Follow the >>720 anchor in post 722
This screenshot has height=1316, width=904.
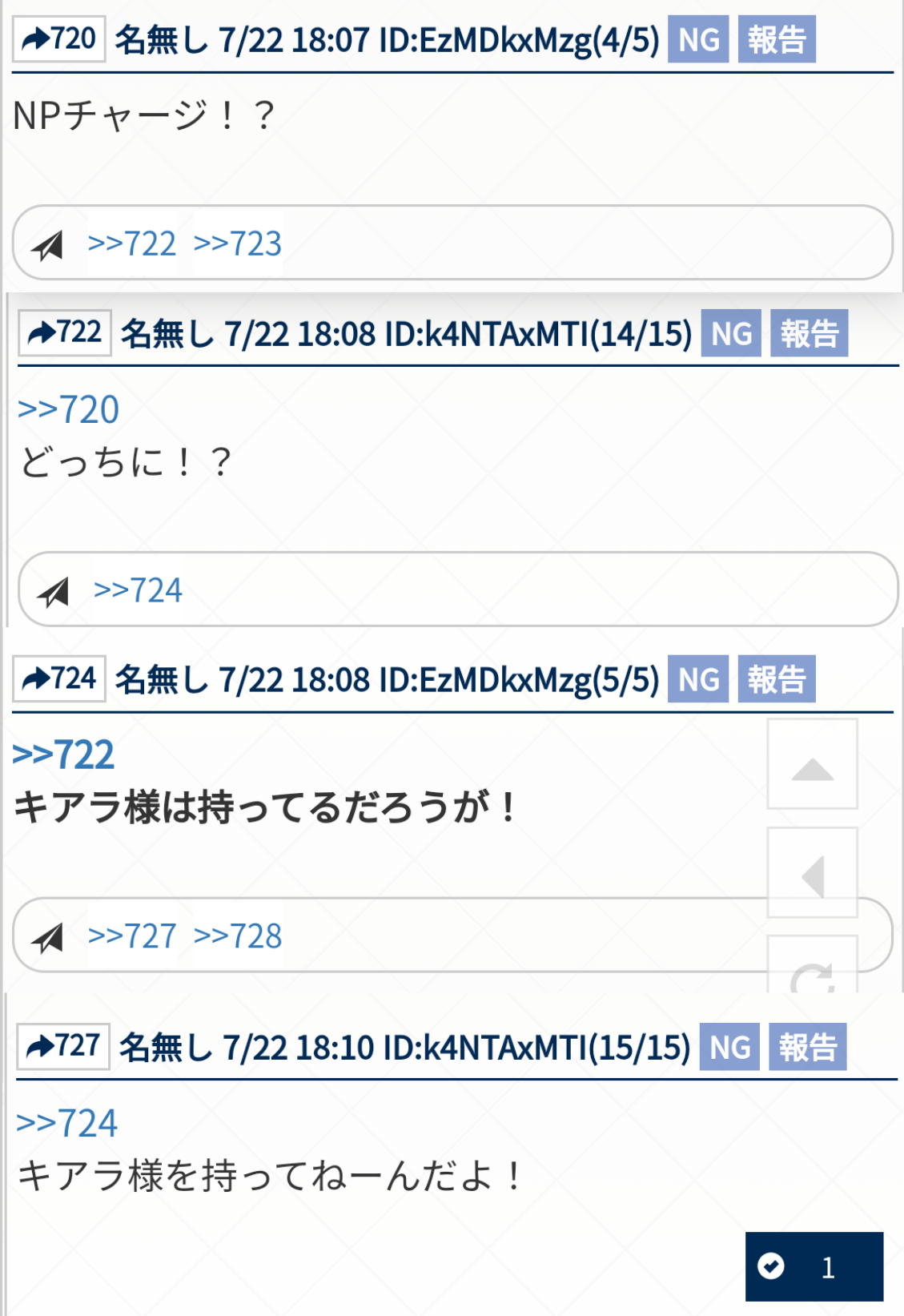click(x=68, y=409)
